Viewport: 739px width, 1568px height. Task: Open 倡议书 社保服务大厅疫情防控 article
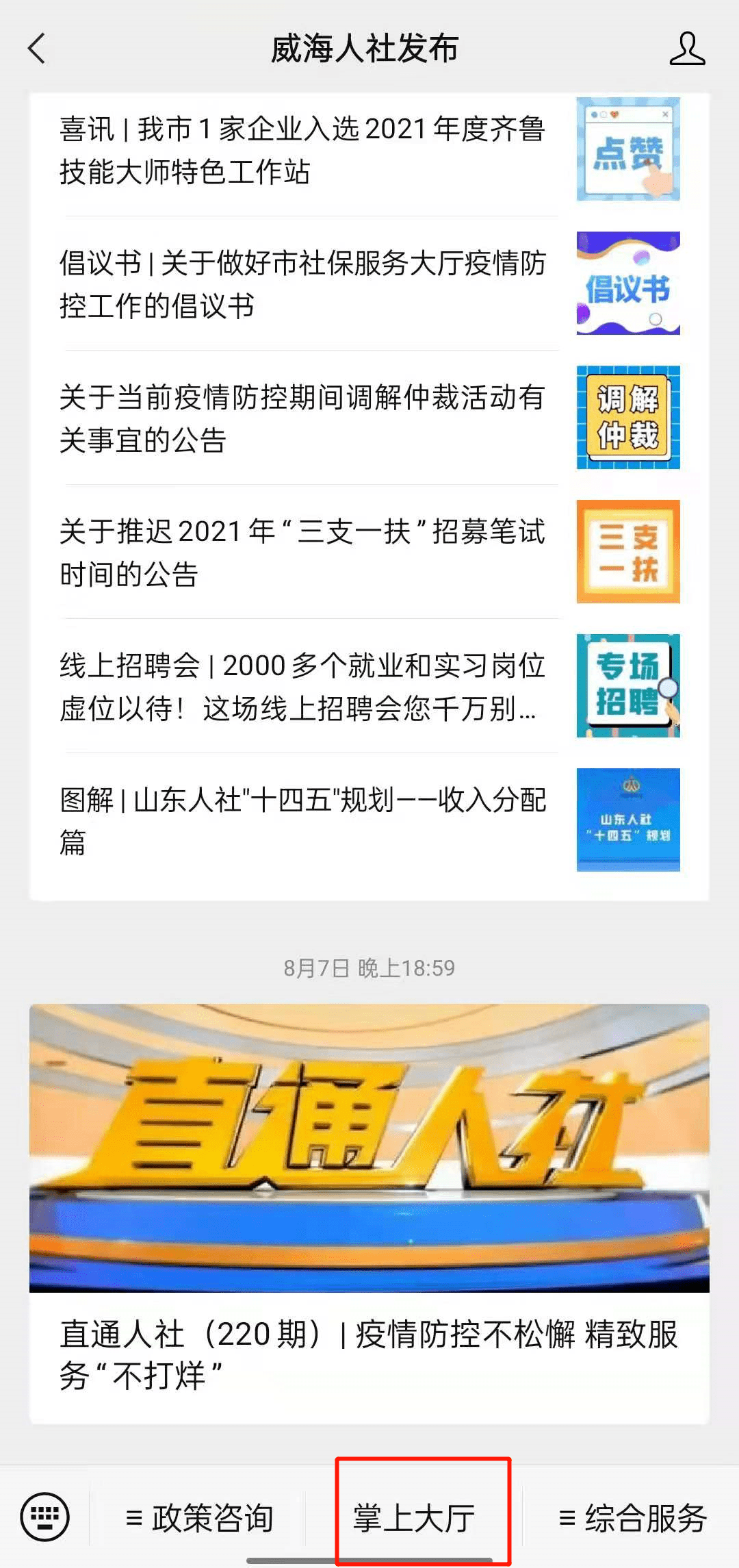tap(301, 283)
